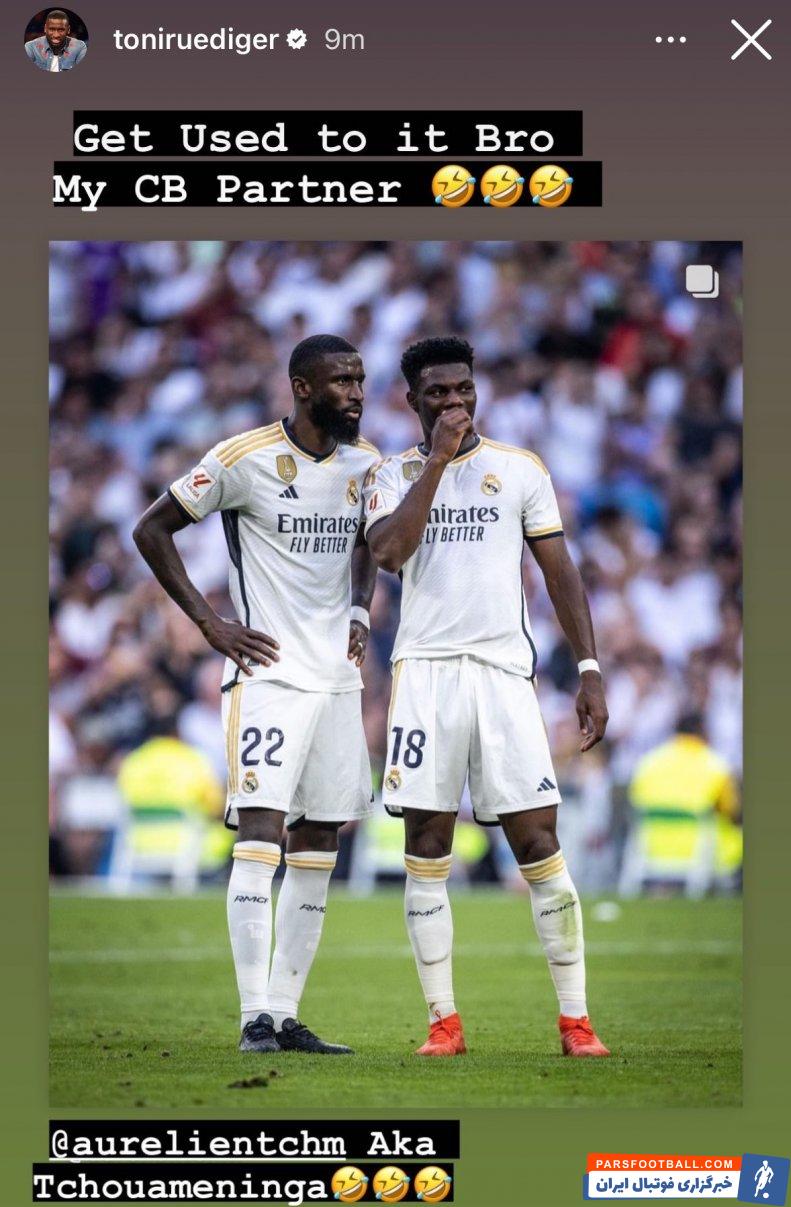791x1207 pixels.
Task: Open the reshared post photo
Action: tap(395, 672)
